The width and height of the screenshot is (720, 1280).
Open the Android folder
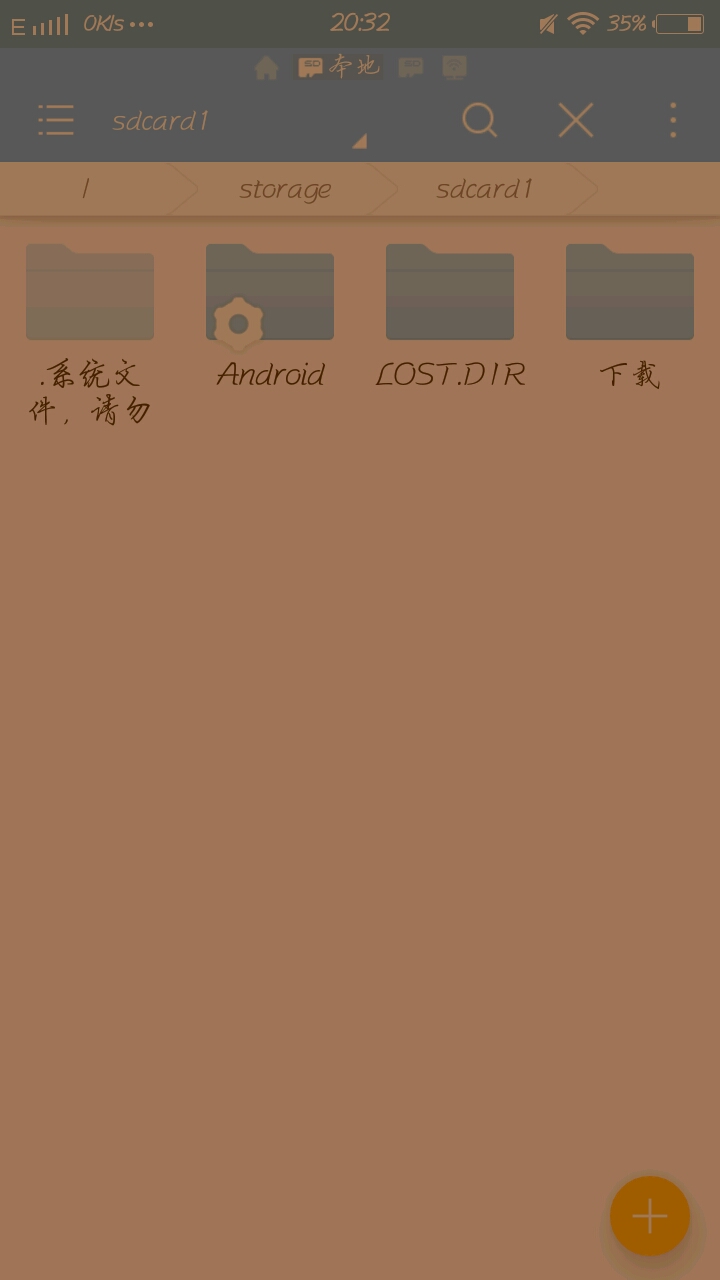pos(270,292)
